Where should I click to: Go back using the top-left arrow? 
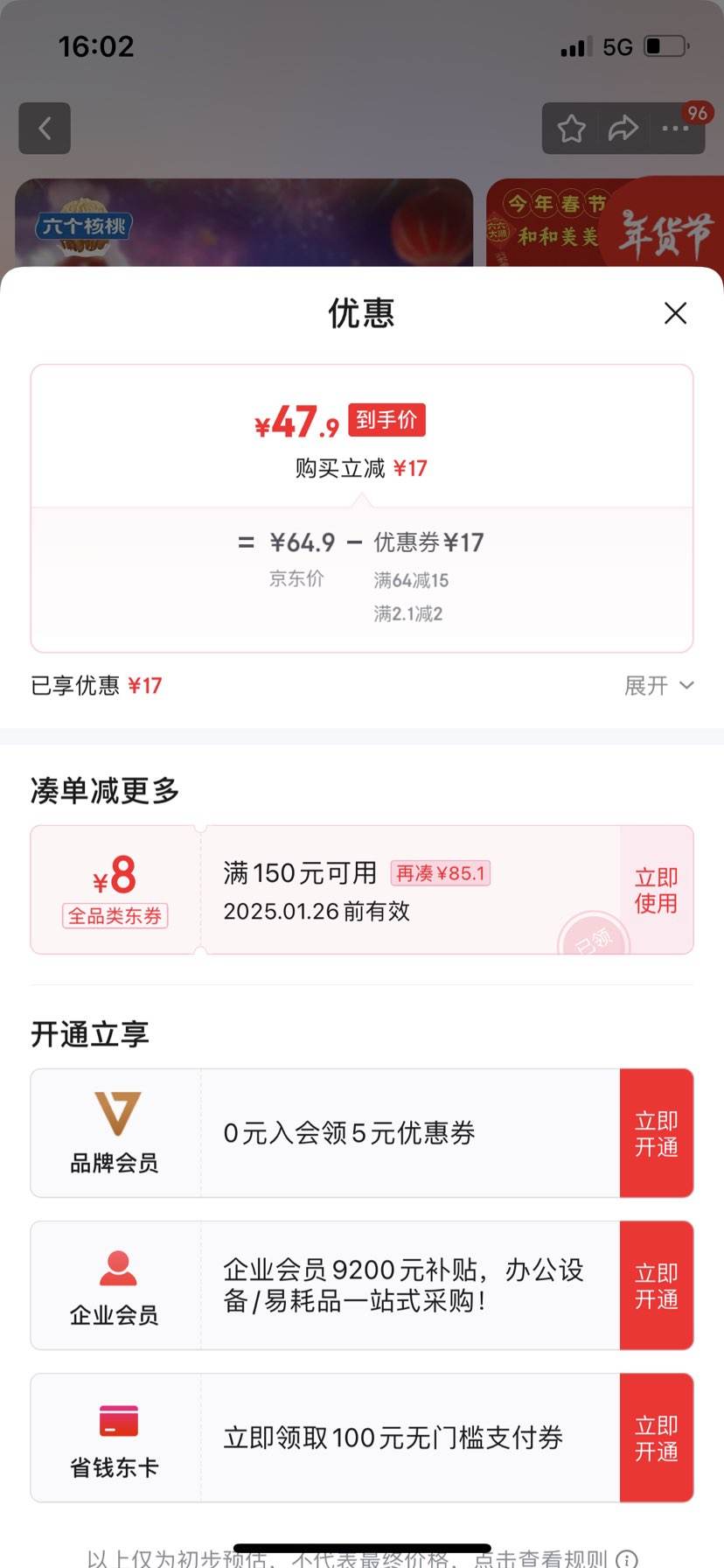coord(45,129)
